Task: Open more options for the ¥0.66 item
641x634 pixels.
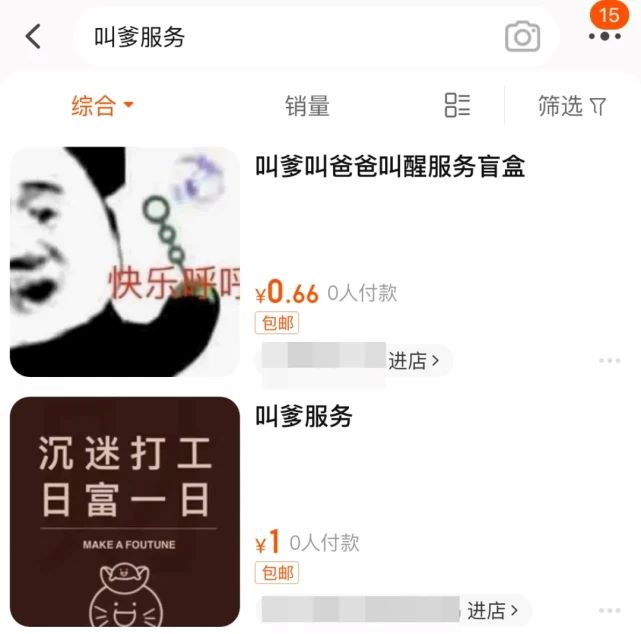Action: [609, 361]
